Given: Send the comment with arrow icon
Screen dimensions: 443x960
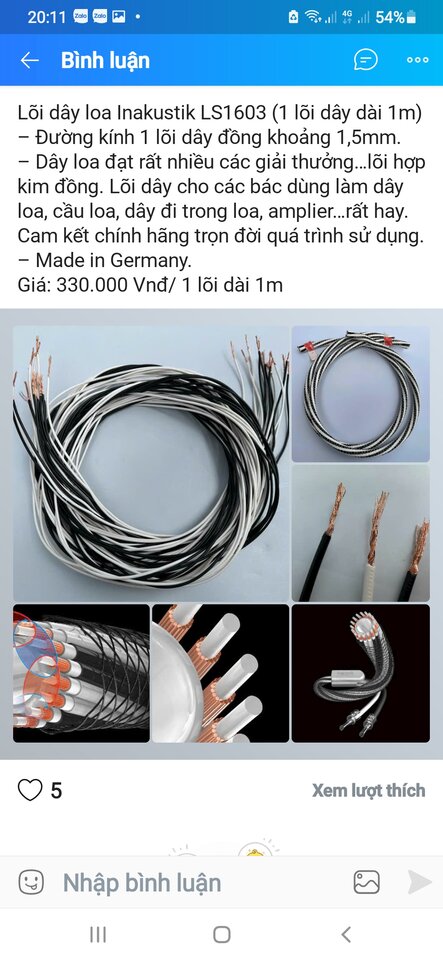Looking at the screenshot, I should point(419,882).
